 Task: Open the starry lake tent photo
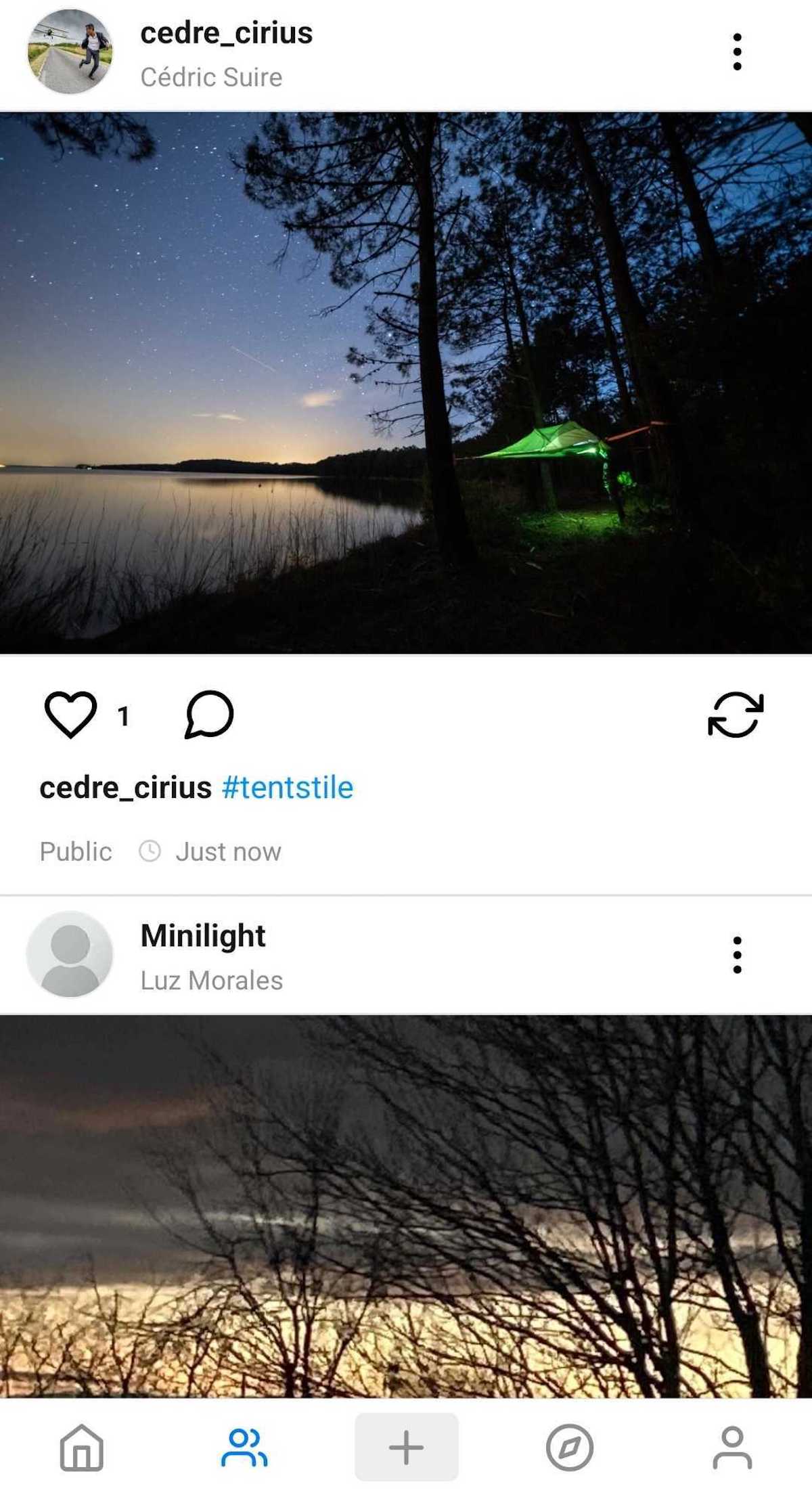coord(406,383)
